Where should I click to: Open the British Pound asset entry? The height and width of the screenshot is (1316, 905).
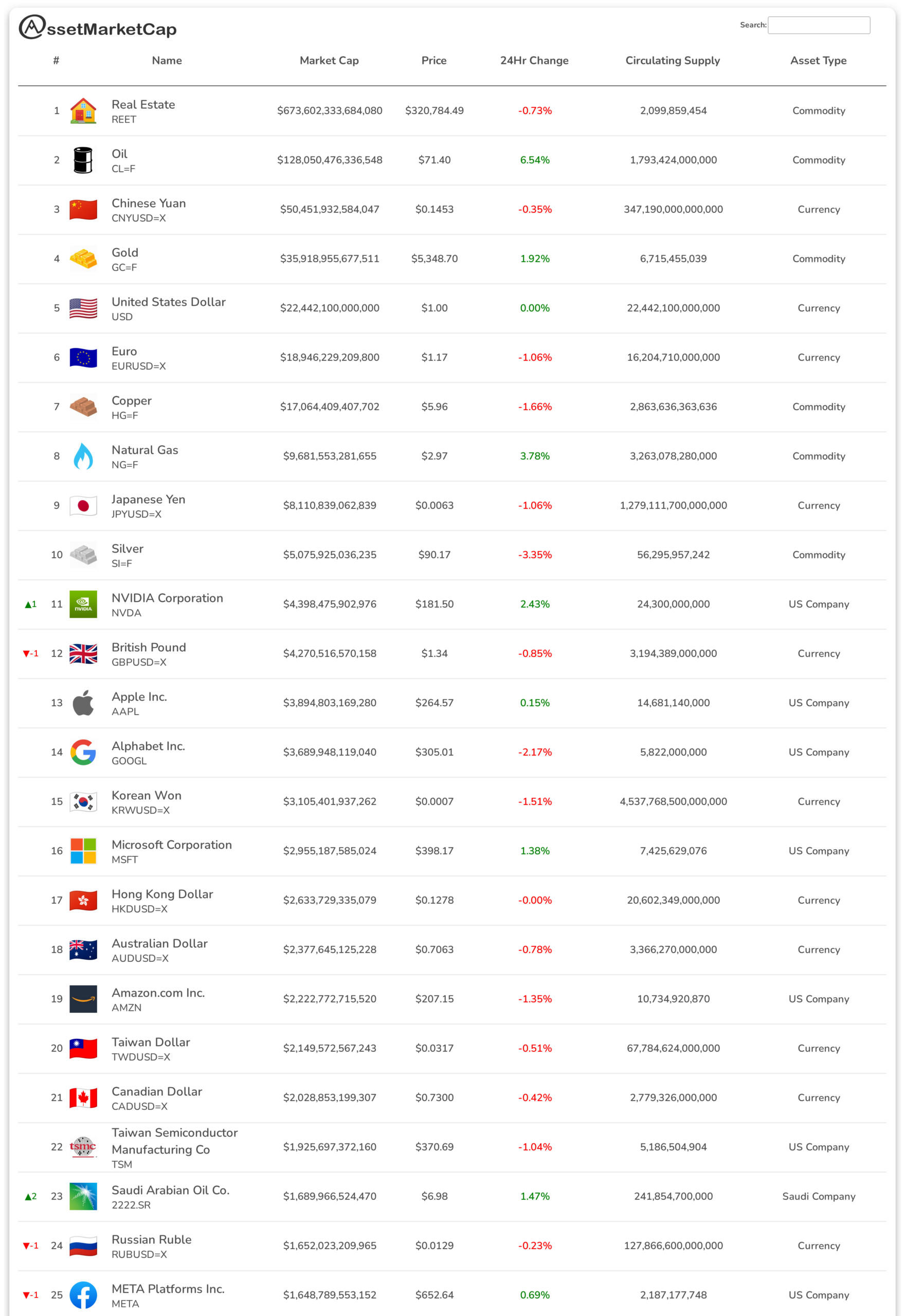pyautogui.click(x=150, y=647)
